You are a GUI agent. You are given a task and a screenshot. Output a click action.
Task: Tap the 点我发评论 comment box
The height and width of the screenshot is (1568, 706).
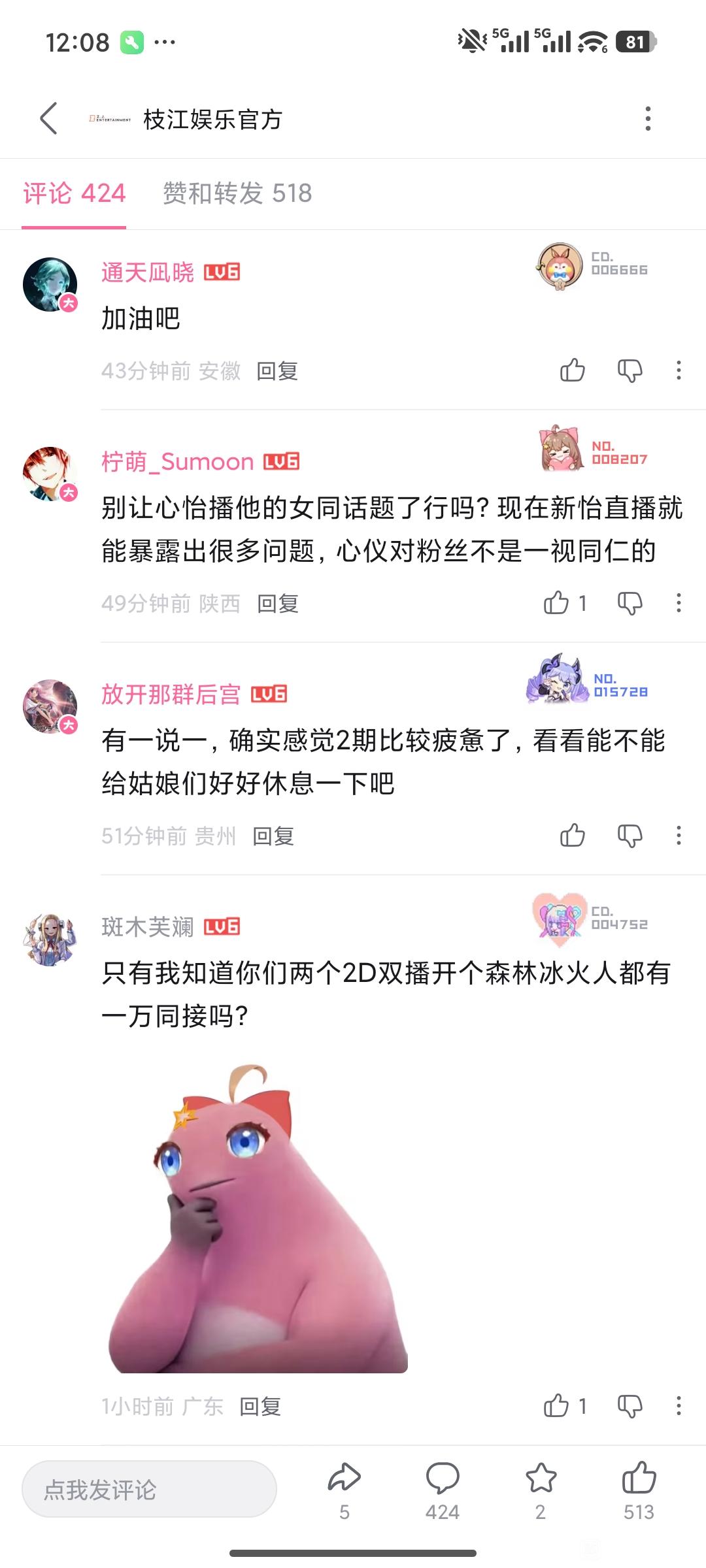tap(149, 1489)
